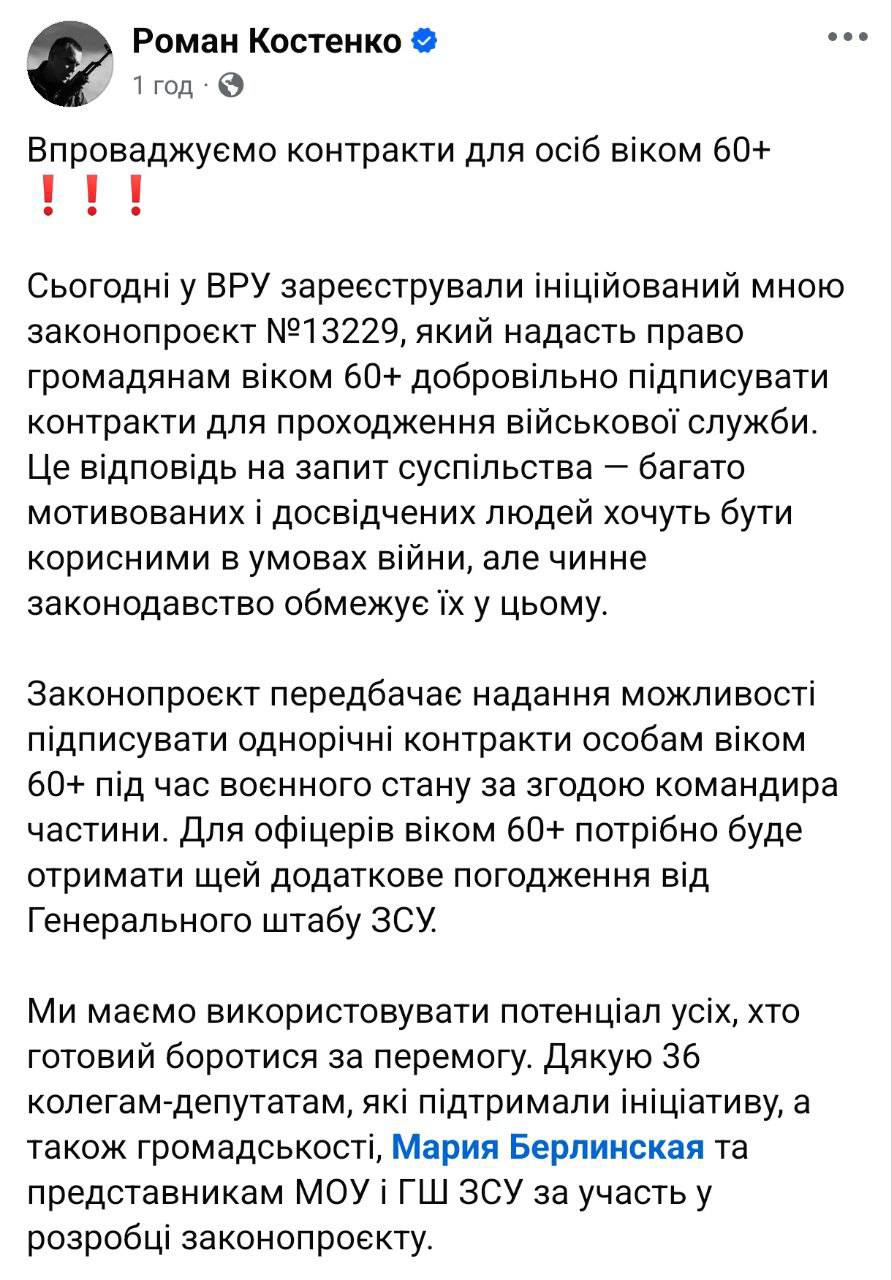Tap the 1 год post timestamp
This screenshot has width=892, height=1280.
pyautogui.click(x=162, y=86)
